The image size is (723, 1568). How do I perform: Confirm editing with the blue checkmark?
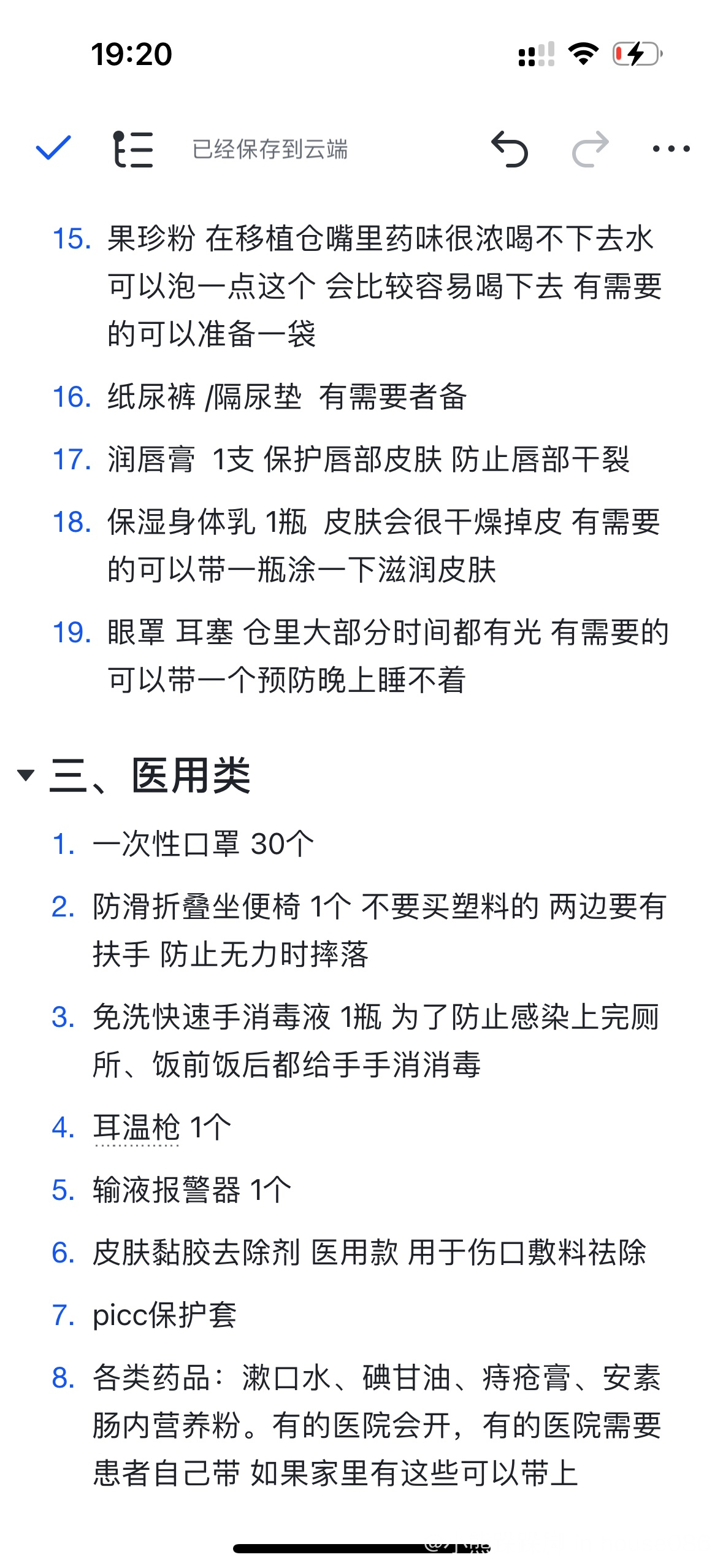[53, 148]
